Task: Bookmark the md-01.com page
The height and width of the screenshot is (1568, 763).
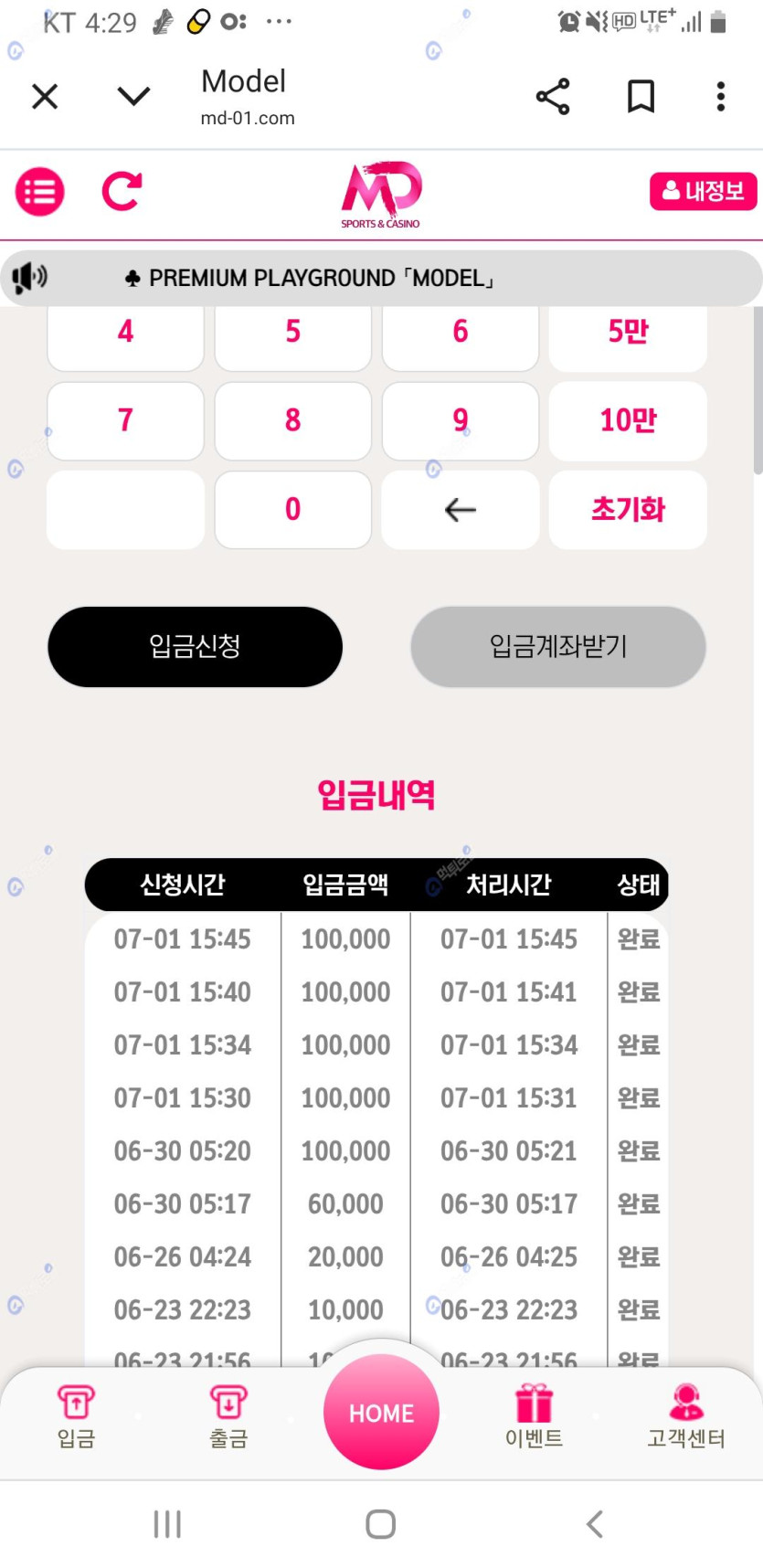Action: [x=641, y=96]
